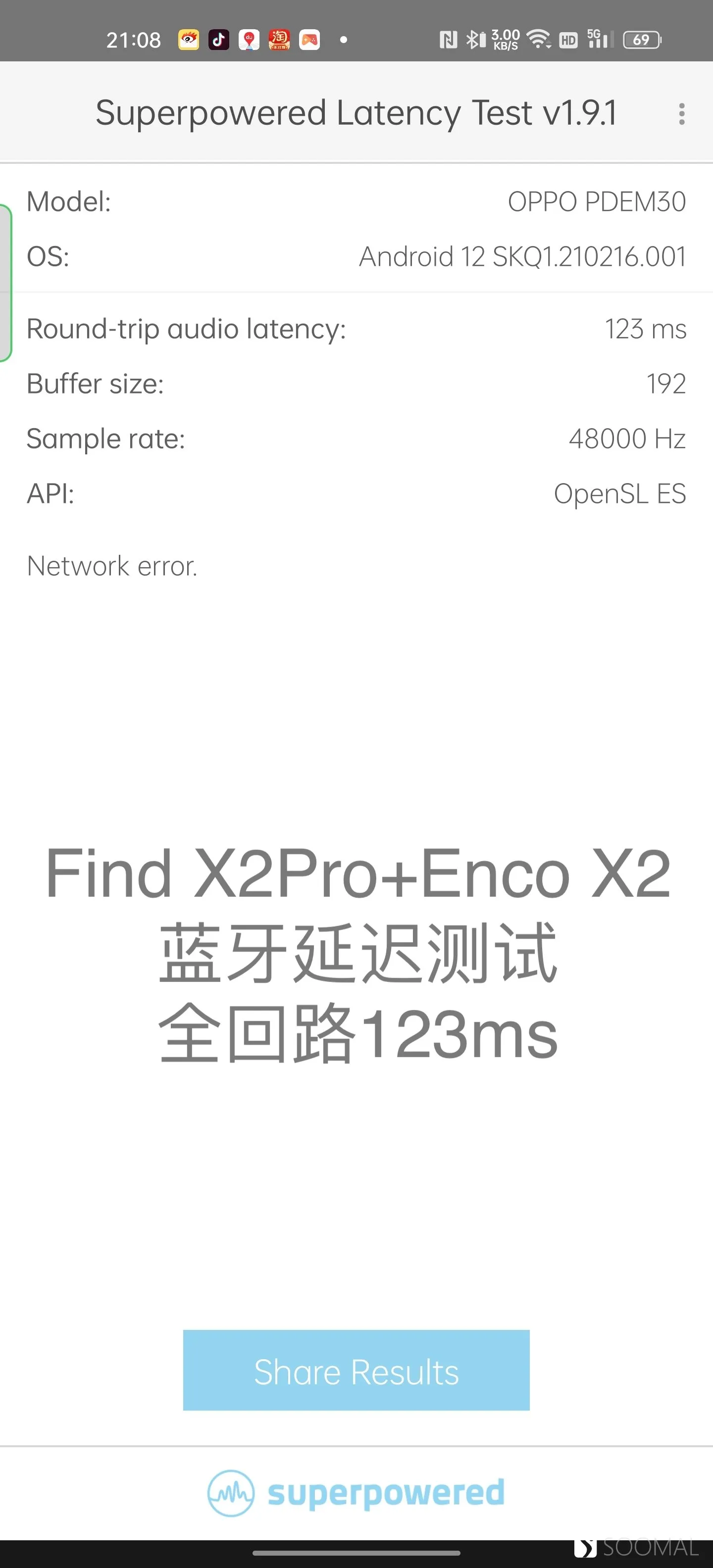Open the side handle at the left edge
Viewport: 713px width, 1568px height.
click(5, 283)
